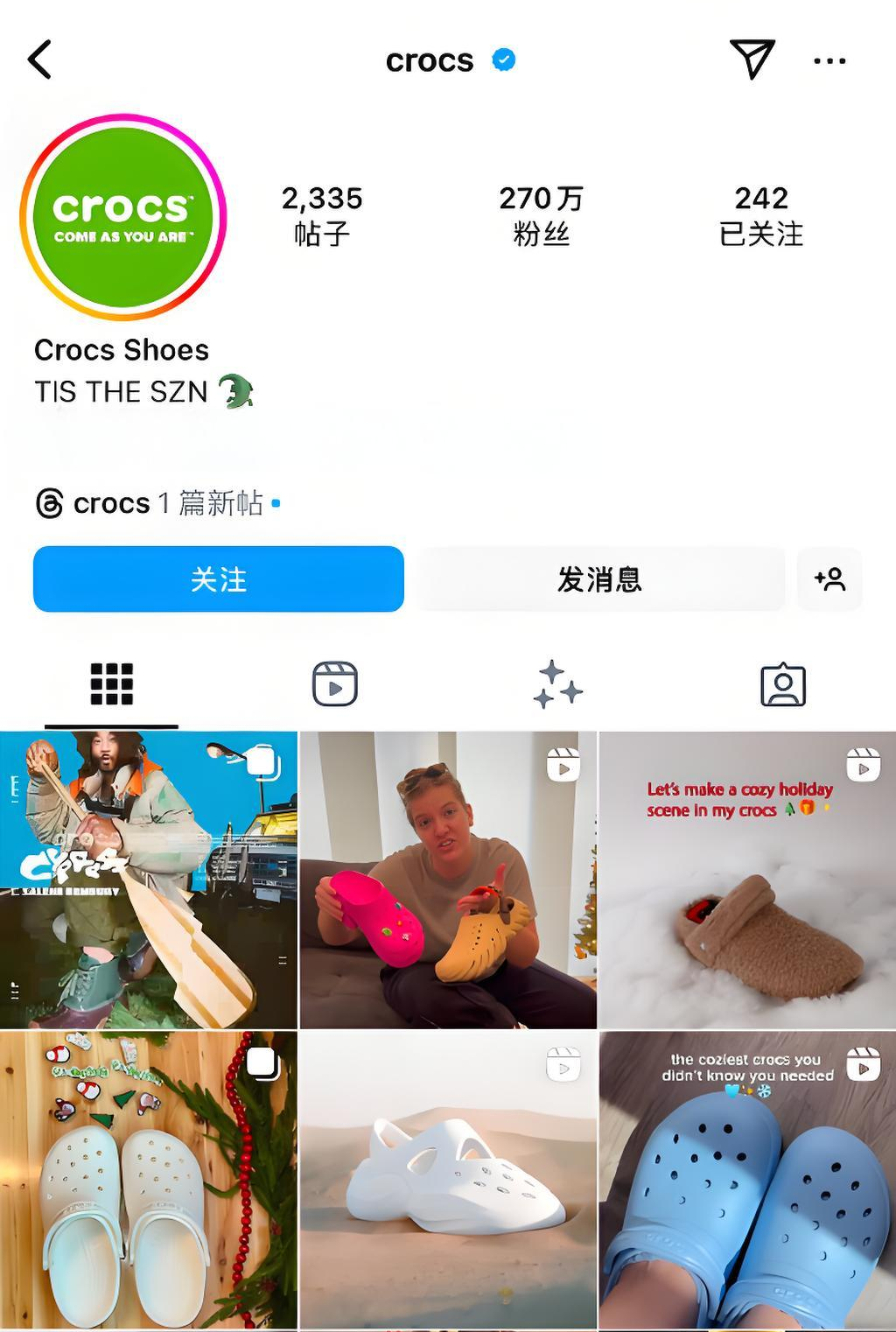Share the profile via the paper plane icon
Image resolution: width=896 pixels, height=1332 pixels.
coord(752,60)
